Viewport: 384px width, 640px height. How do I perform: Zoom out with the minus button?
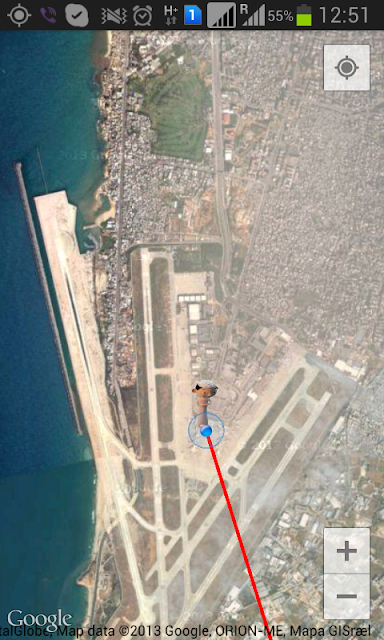(x=346, y=597)
